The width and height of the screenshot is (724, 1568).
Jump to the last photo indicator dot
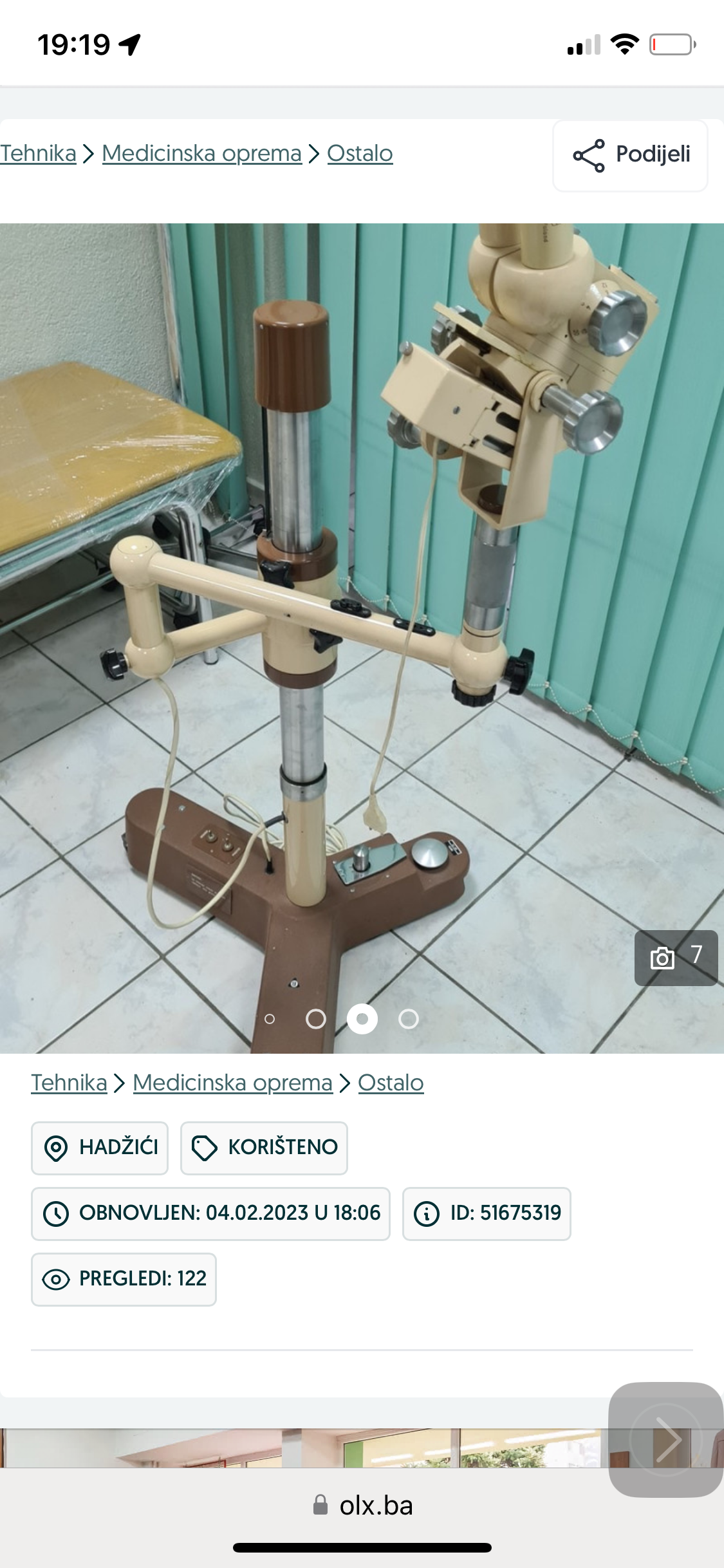(x=409, y=1019)
